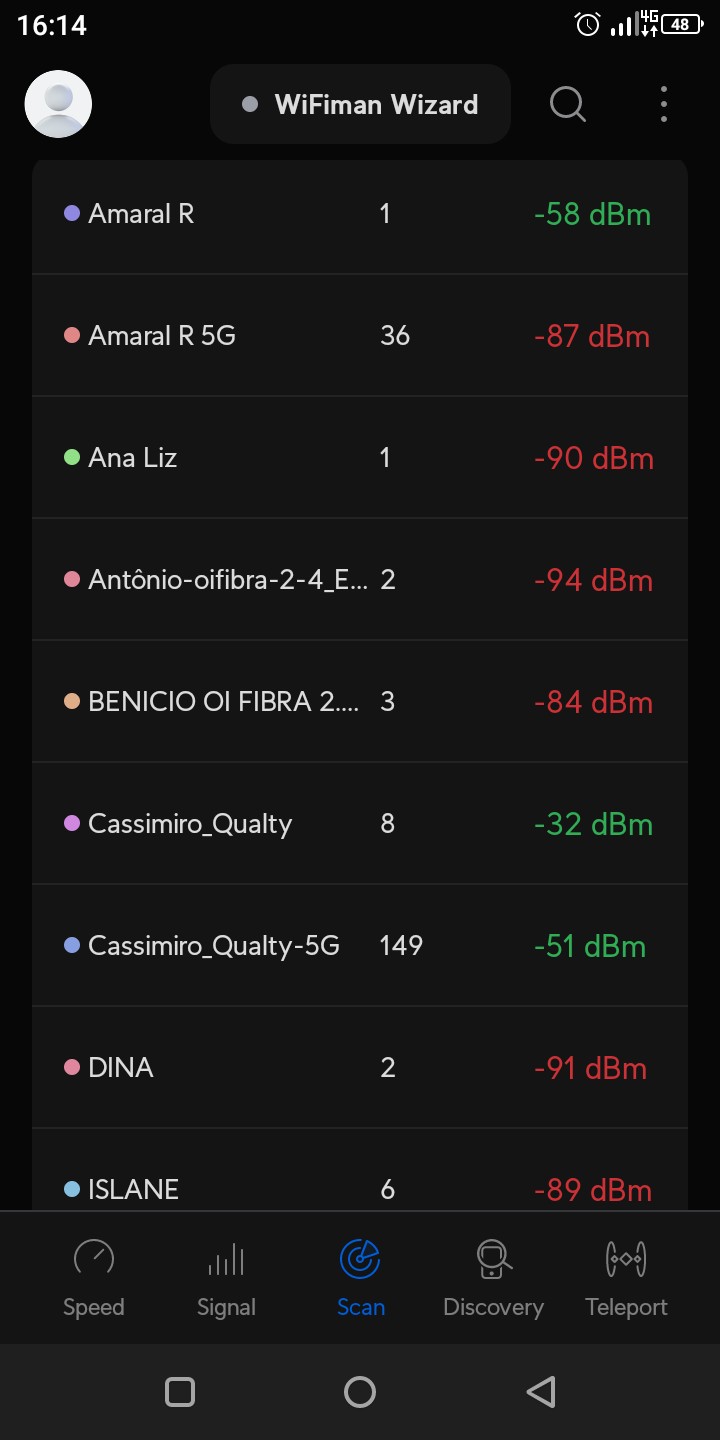Open the DINA network row
The width and height of the screenshot is (720, 1440).
coord(360,1068)
